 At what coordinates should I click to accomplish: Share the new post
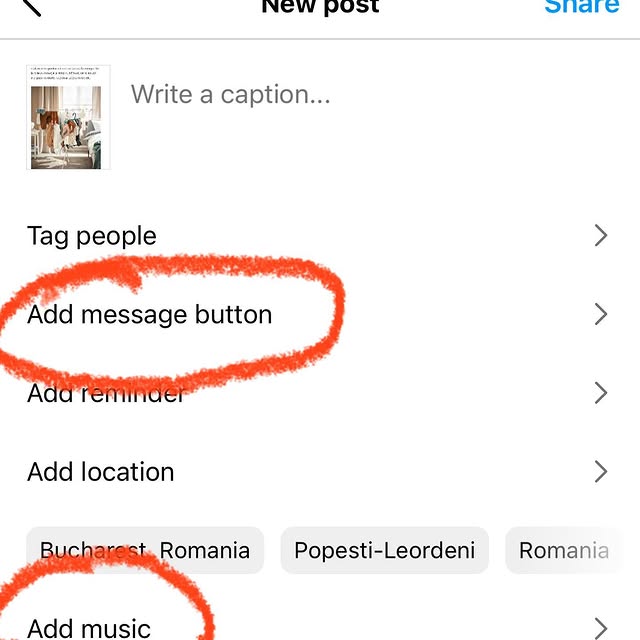pos(581,6)
